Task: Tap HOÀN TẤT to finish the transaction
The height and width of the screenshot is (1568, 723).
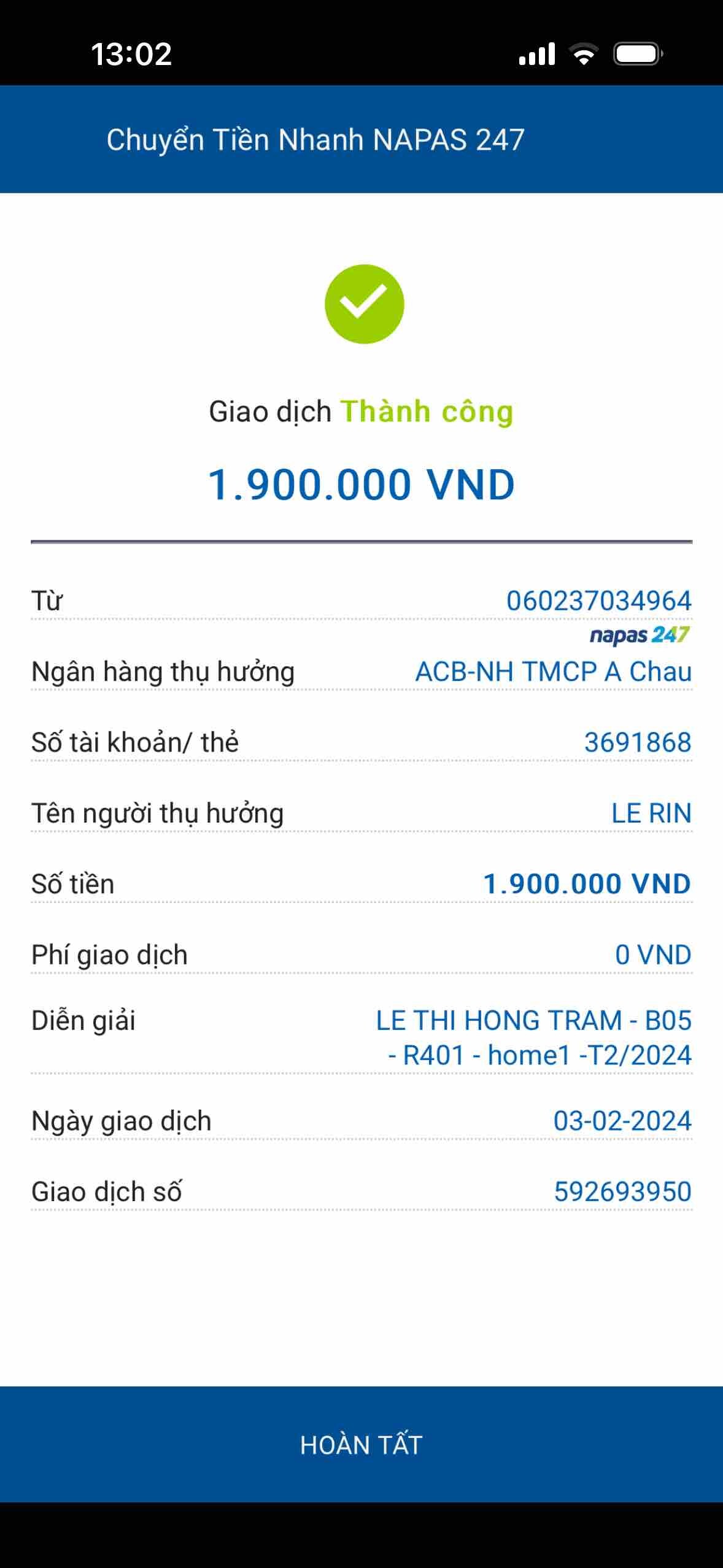Action: 361,1445
